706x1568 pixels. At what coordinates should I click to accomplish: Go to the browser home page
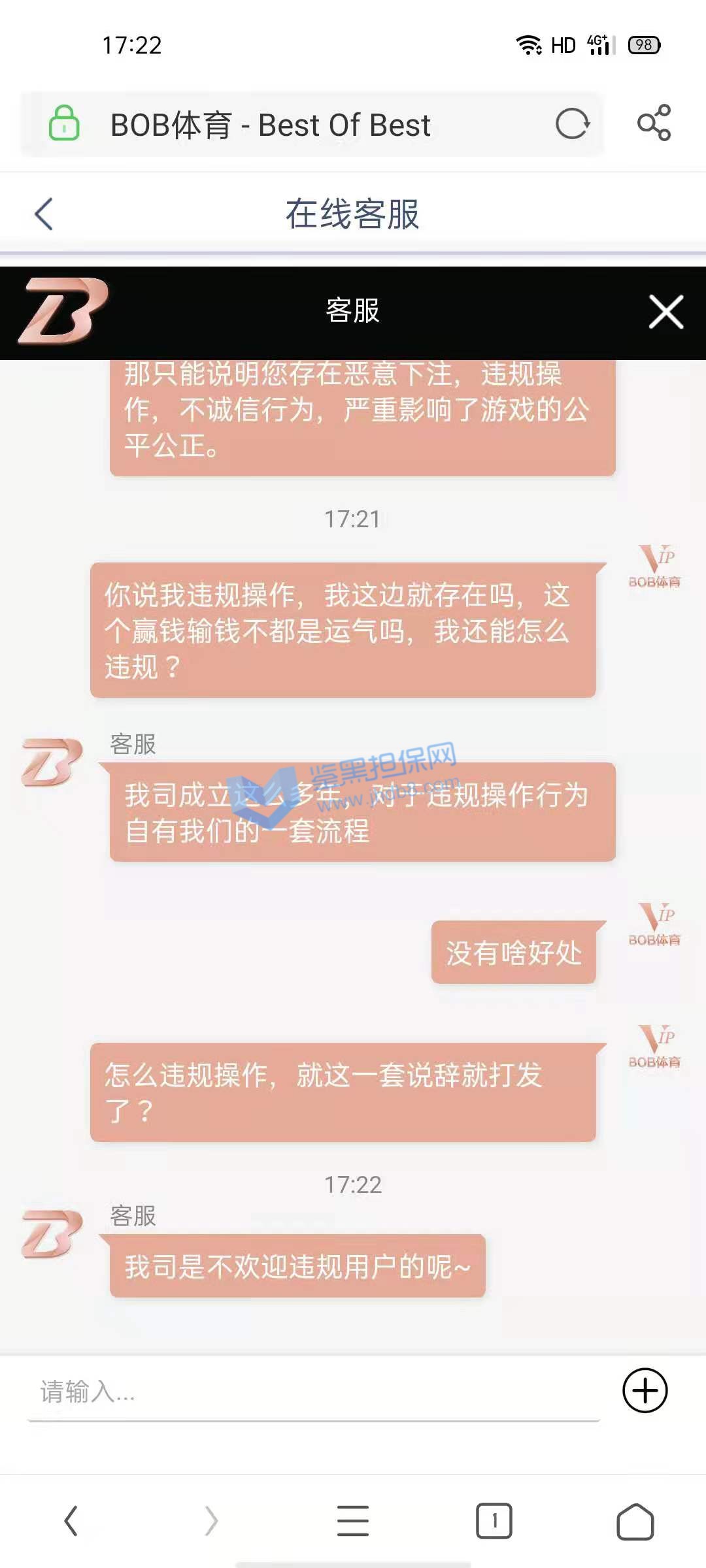click(x=635, y=1521)
